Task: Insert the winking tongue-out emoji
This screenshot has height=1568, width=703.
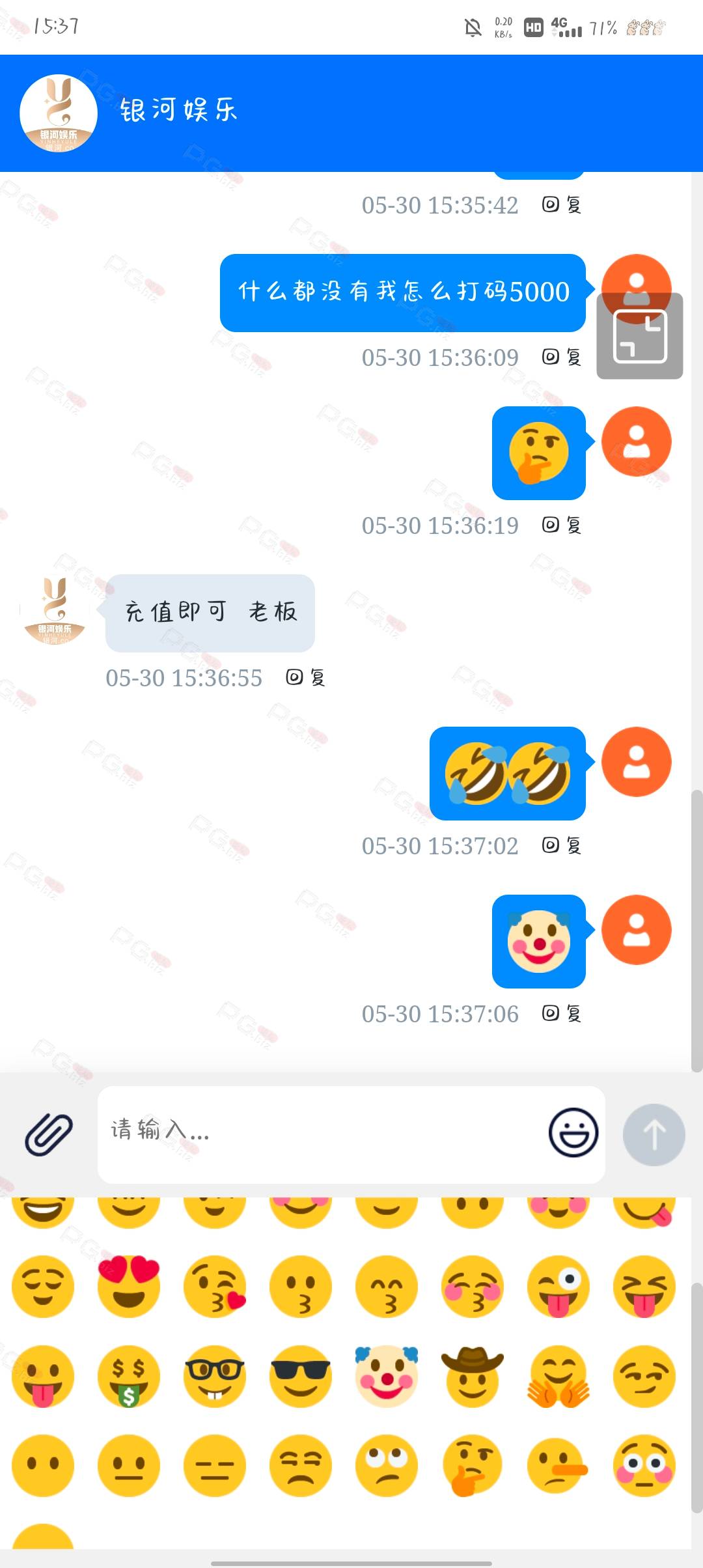Action: [558, 1287]
